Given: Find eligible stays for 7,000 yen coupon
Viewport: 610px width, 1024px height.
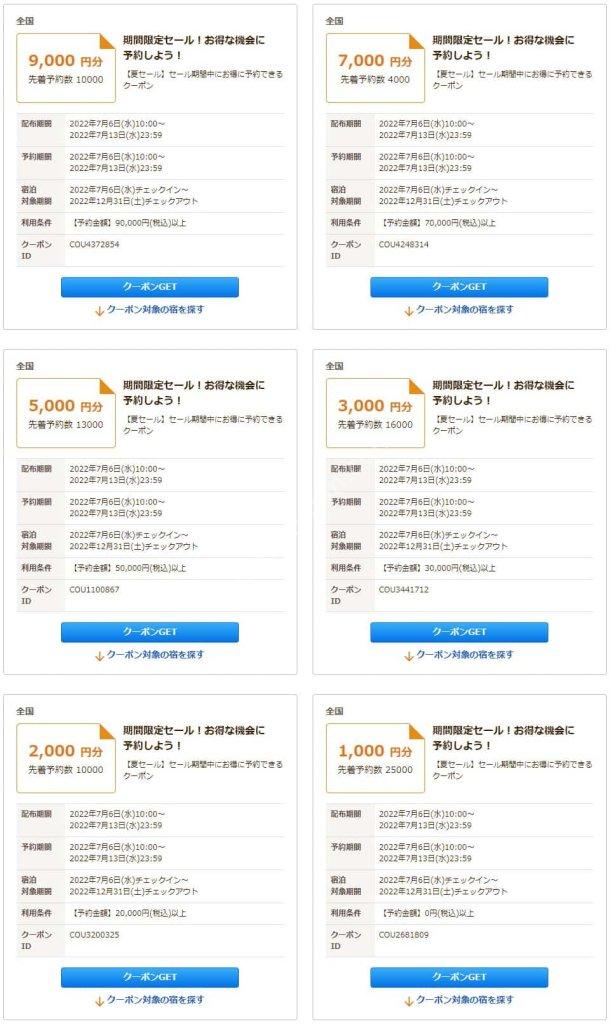Looking at the screenshot, I should [x=459, y=310].
